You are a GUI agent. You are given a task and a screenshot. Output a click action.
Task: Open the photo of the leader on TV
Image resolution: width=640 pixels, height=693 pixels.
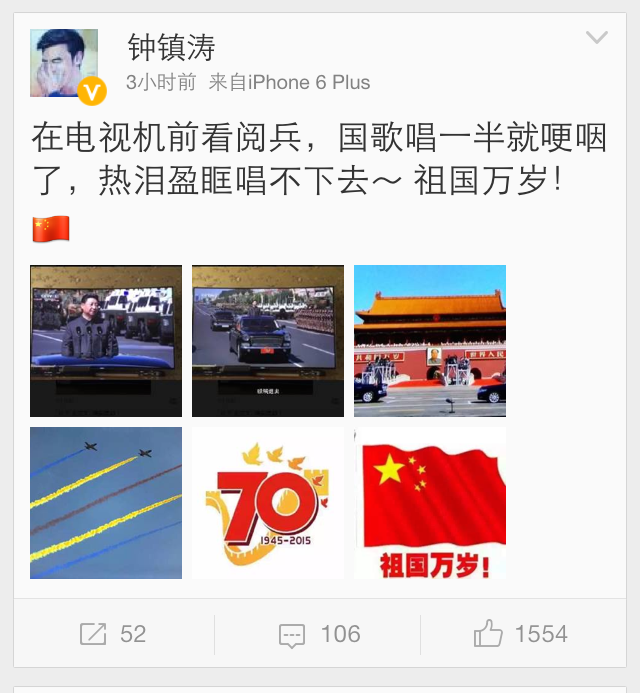[106, 340]
